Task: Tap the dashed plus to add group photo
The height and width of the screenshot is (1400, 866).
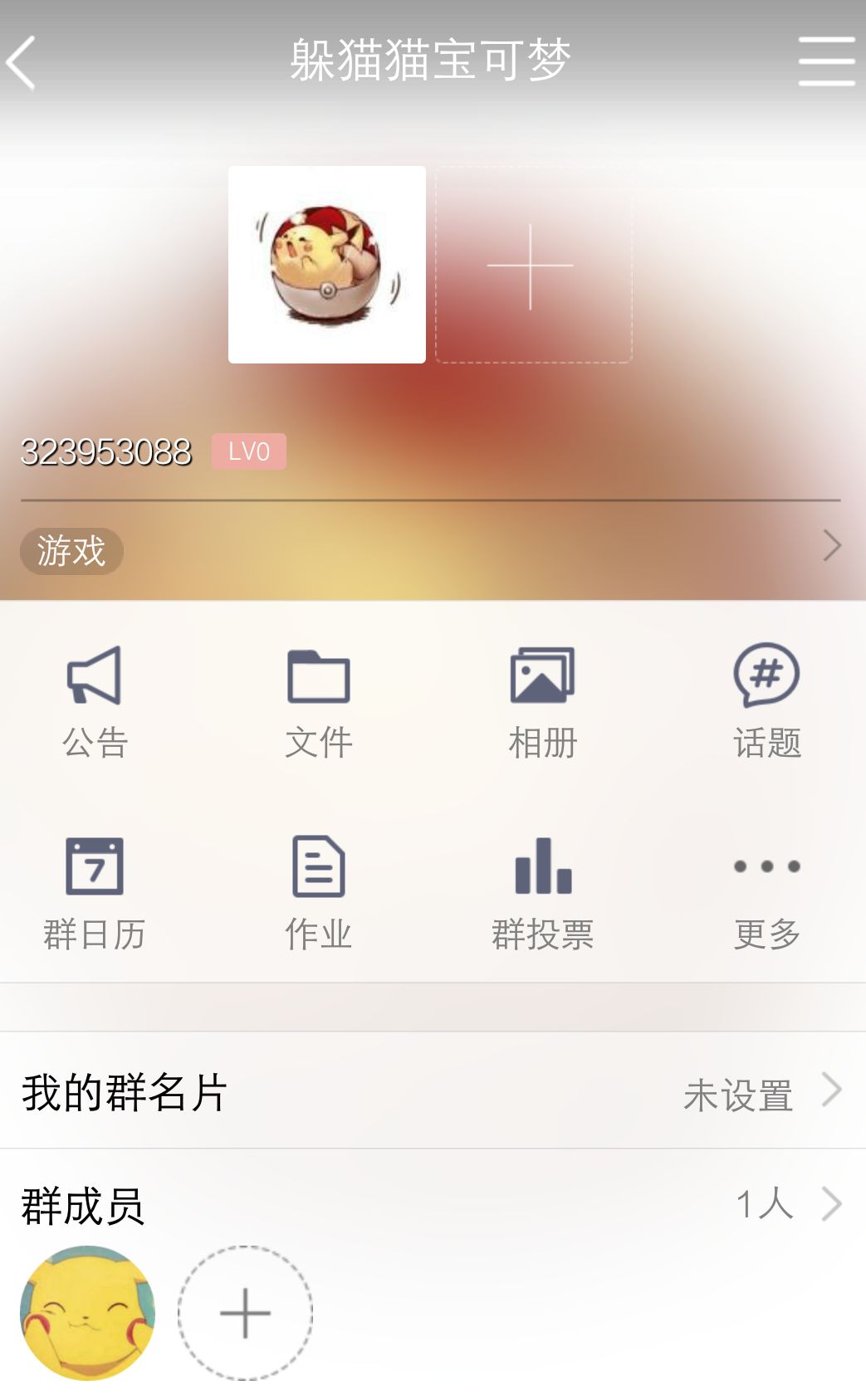Action: 531,266
